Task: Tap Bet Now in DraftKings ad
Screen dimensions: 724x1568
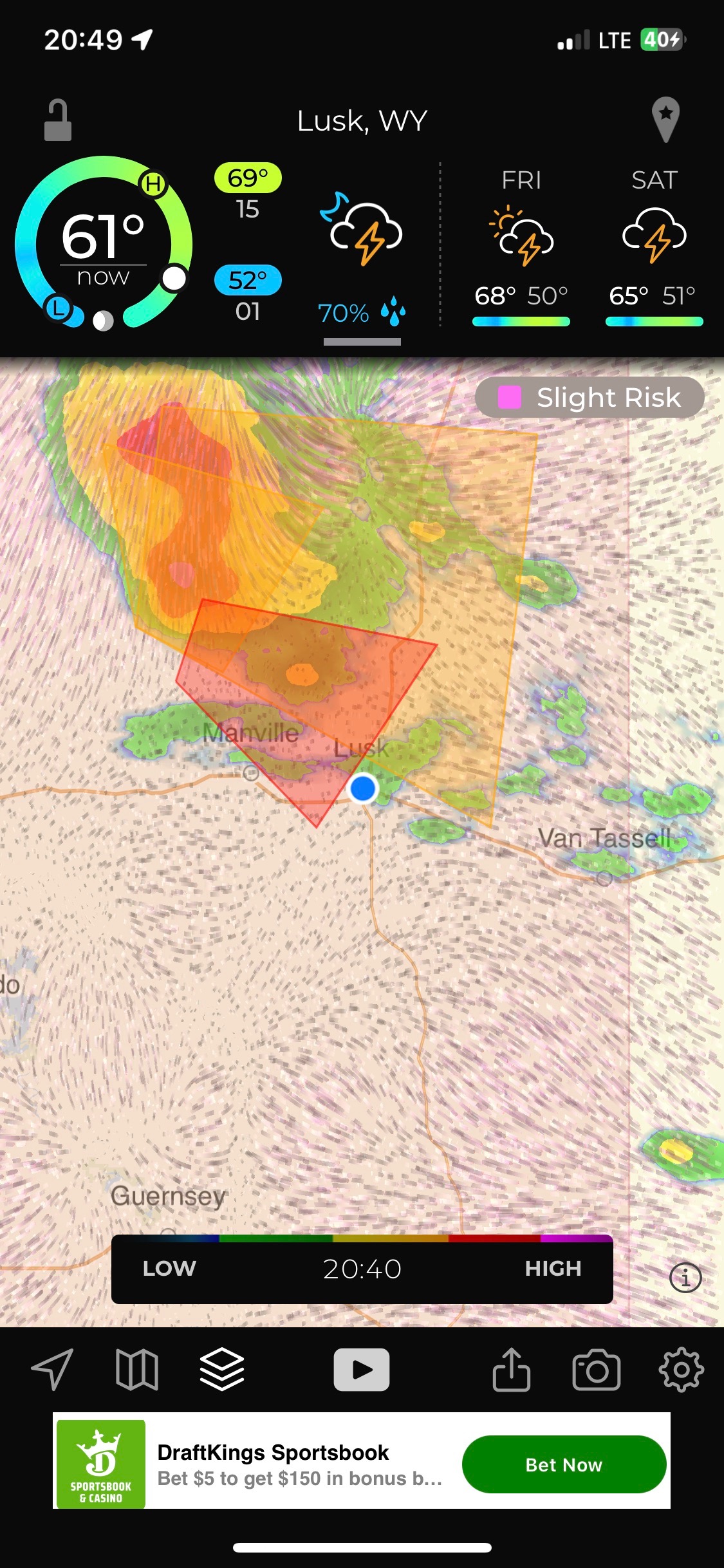Action: pyautogui.click(x=564, y=1464)
